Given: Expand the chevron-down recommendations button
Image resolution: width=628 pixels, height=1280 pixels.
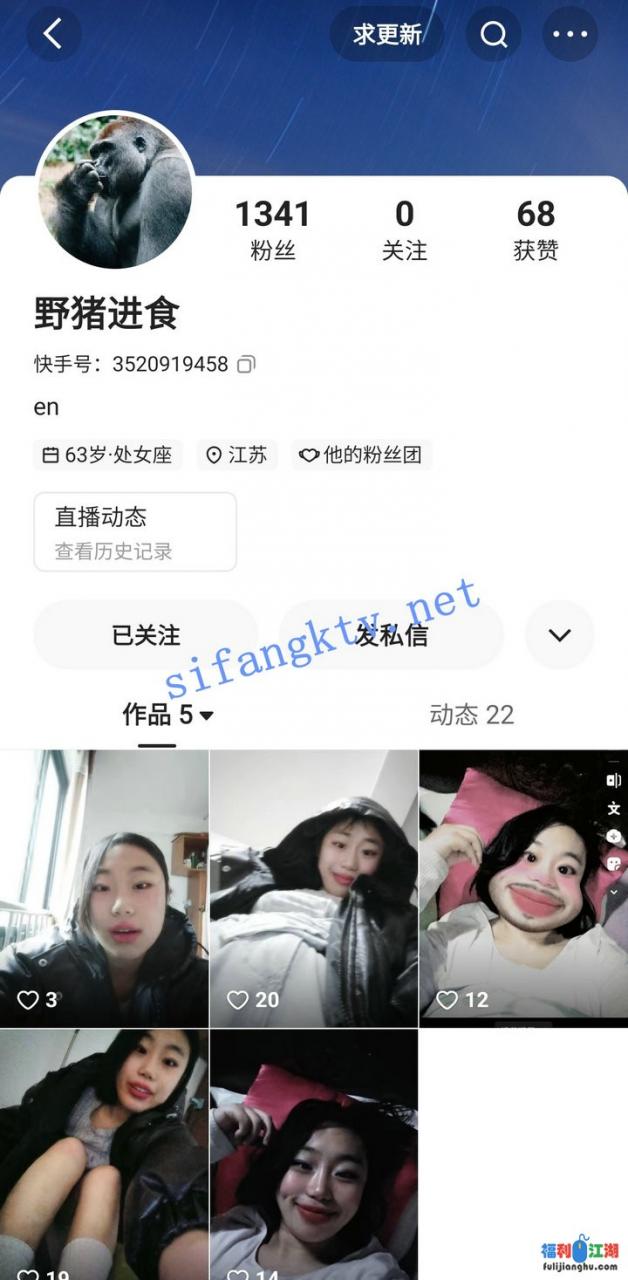Looking at the screenshot, I should (559, 634).
